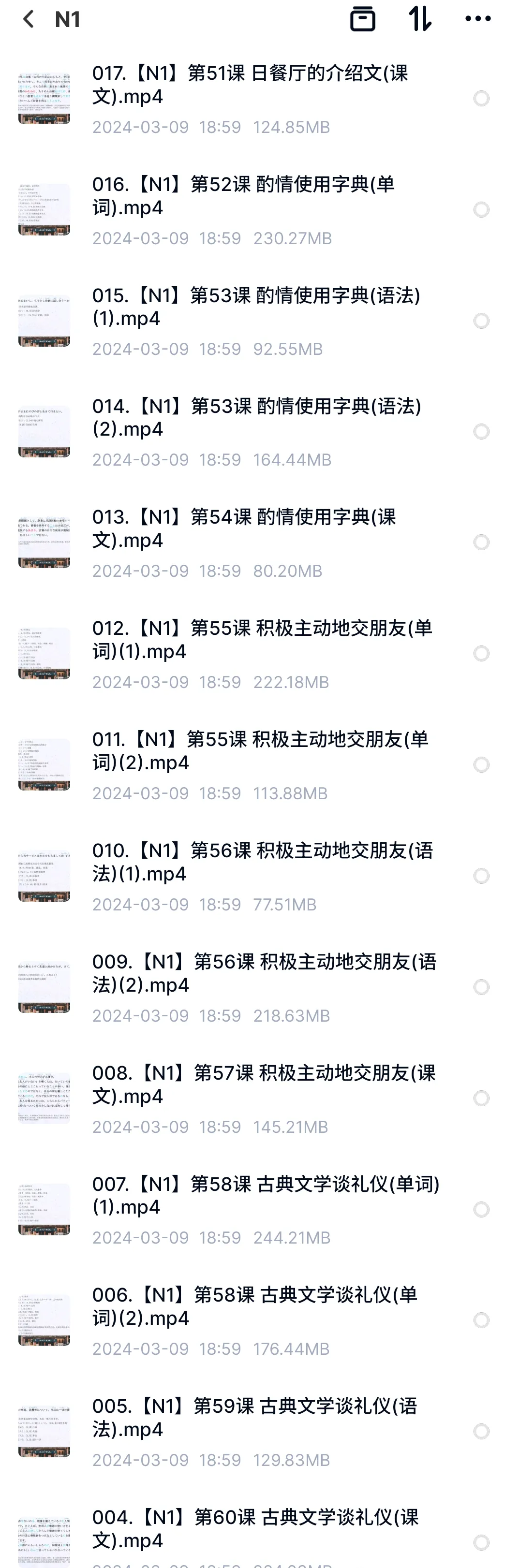Image resolution: width=519 pixels, height=1568 pixels.
Task: Select the checkbox for file 010 第56课
Action: [481, 875]
